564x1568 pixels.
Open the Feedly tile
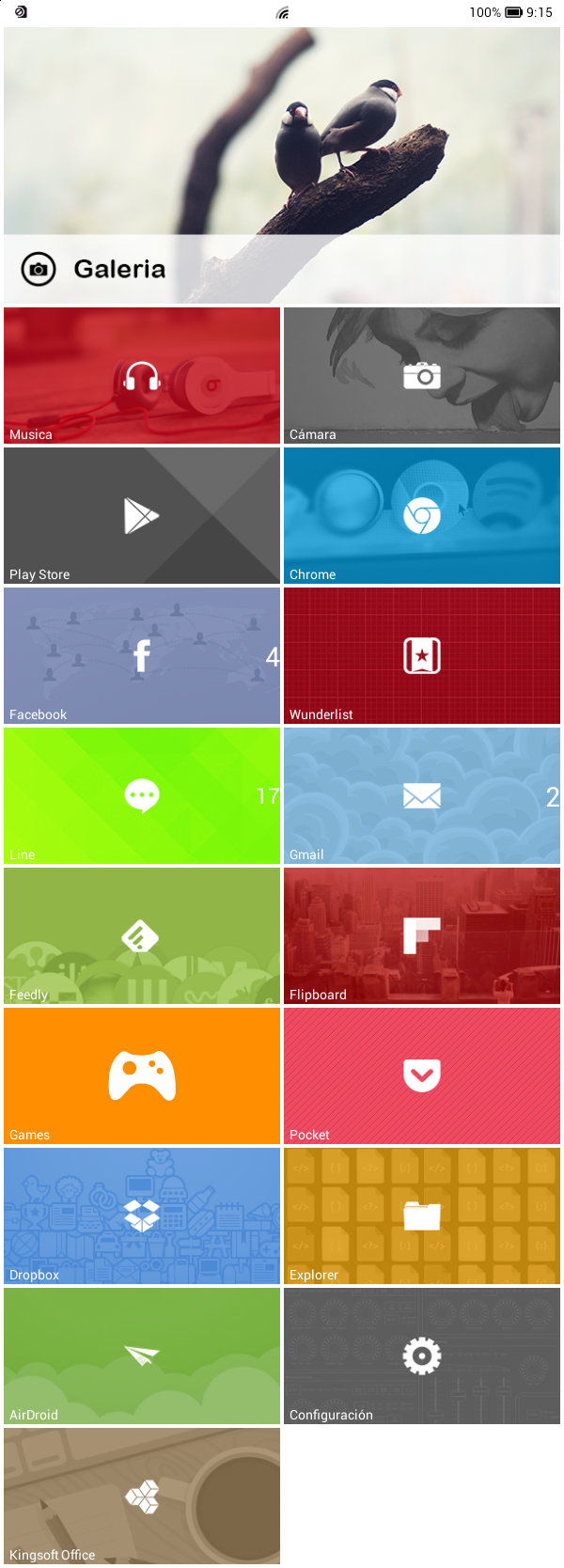click(142, 936)
